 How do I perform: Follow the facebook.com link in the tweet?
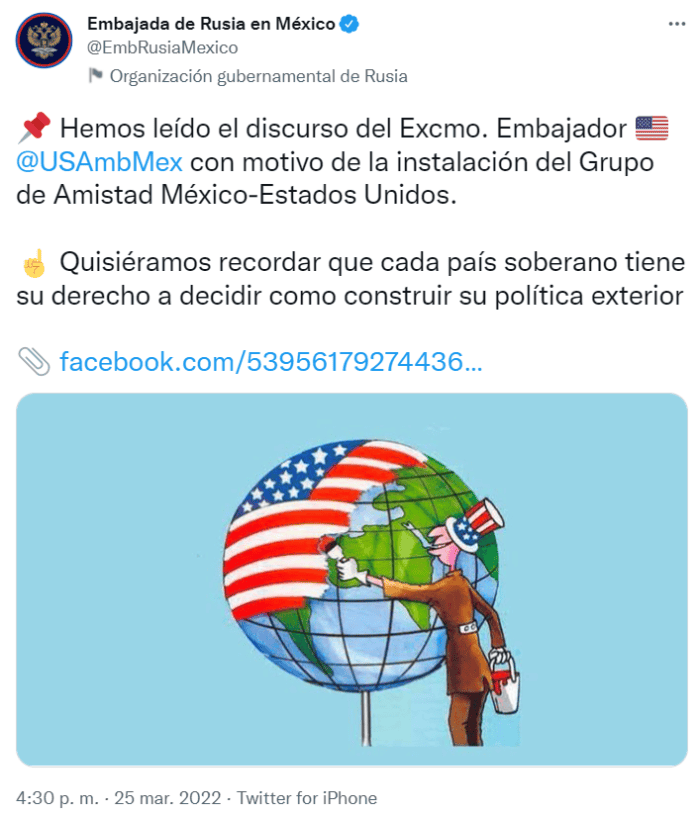(x=271, y=361)
